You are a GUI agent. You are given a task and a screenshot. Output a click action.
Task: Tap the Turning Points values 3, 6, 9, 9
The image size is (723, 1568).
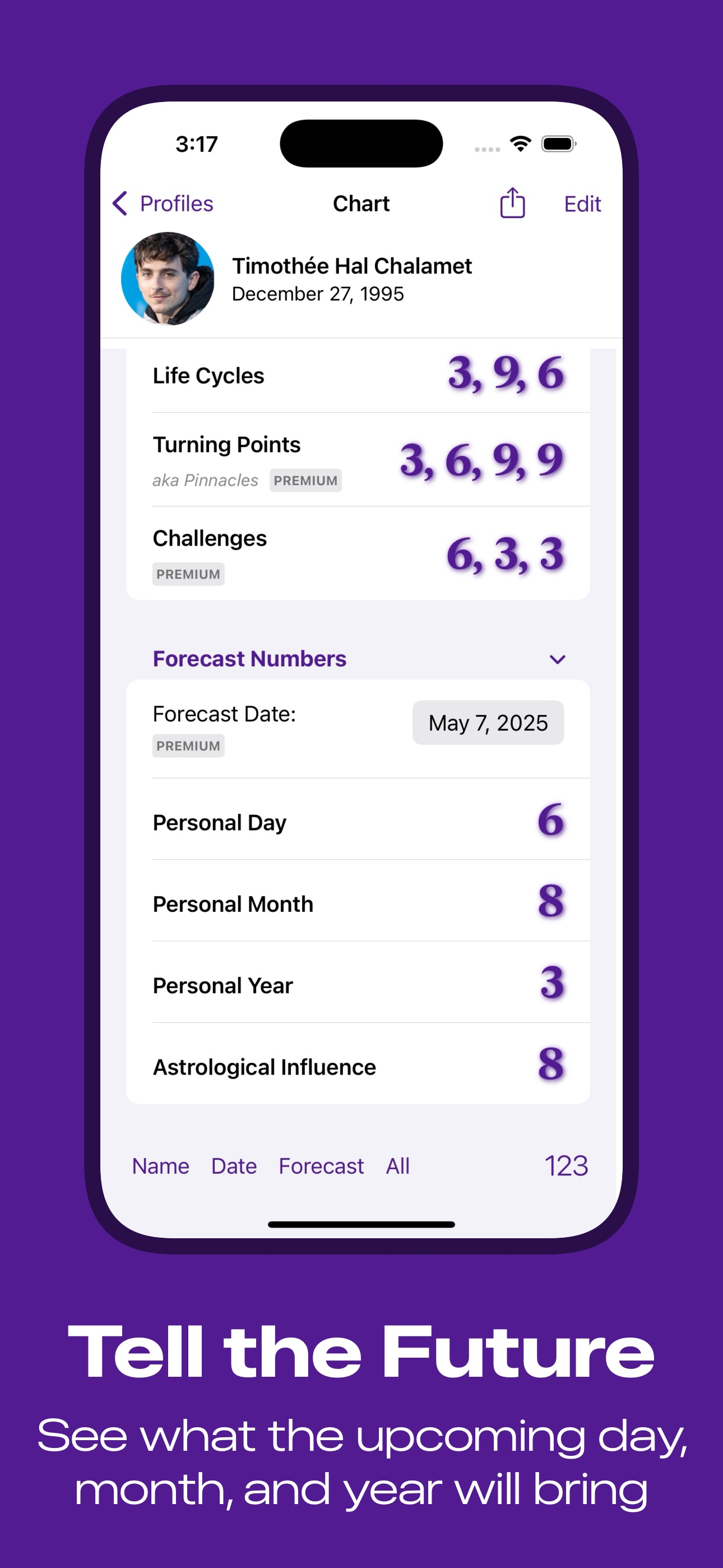click(x=480, y=461)
